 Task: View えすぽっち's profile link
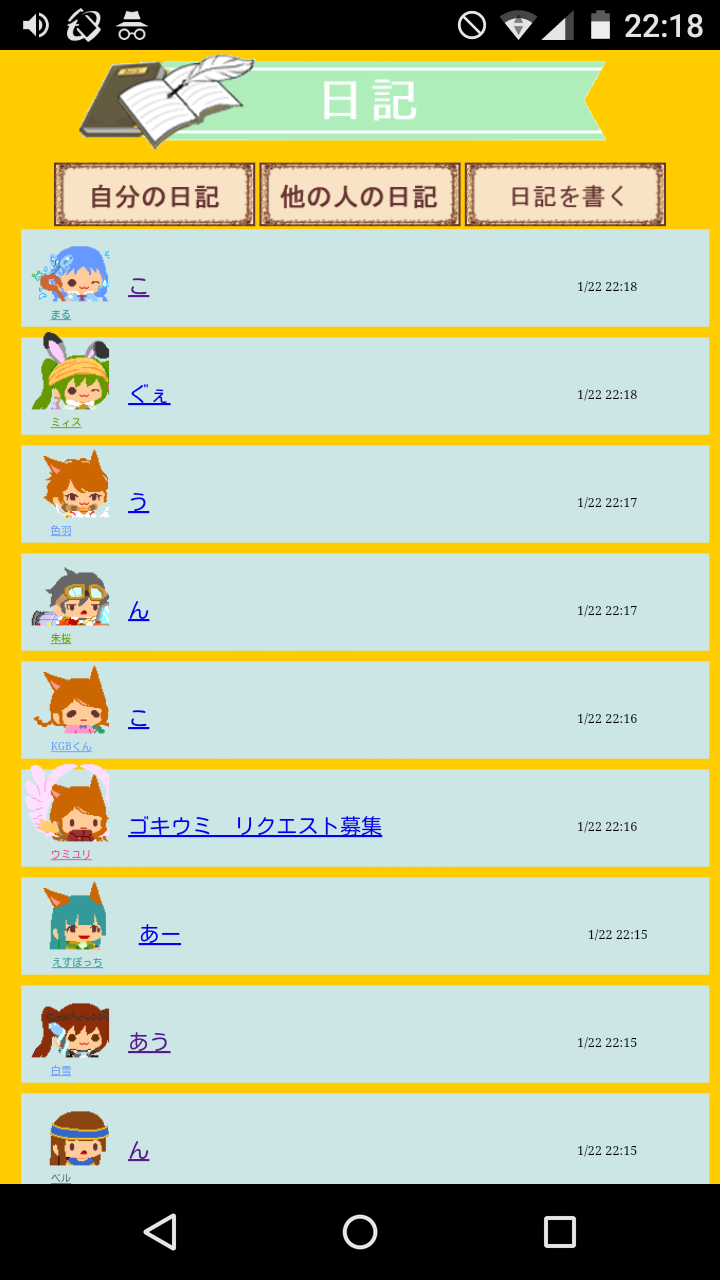click(x=77, y=963)
